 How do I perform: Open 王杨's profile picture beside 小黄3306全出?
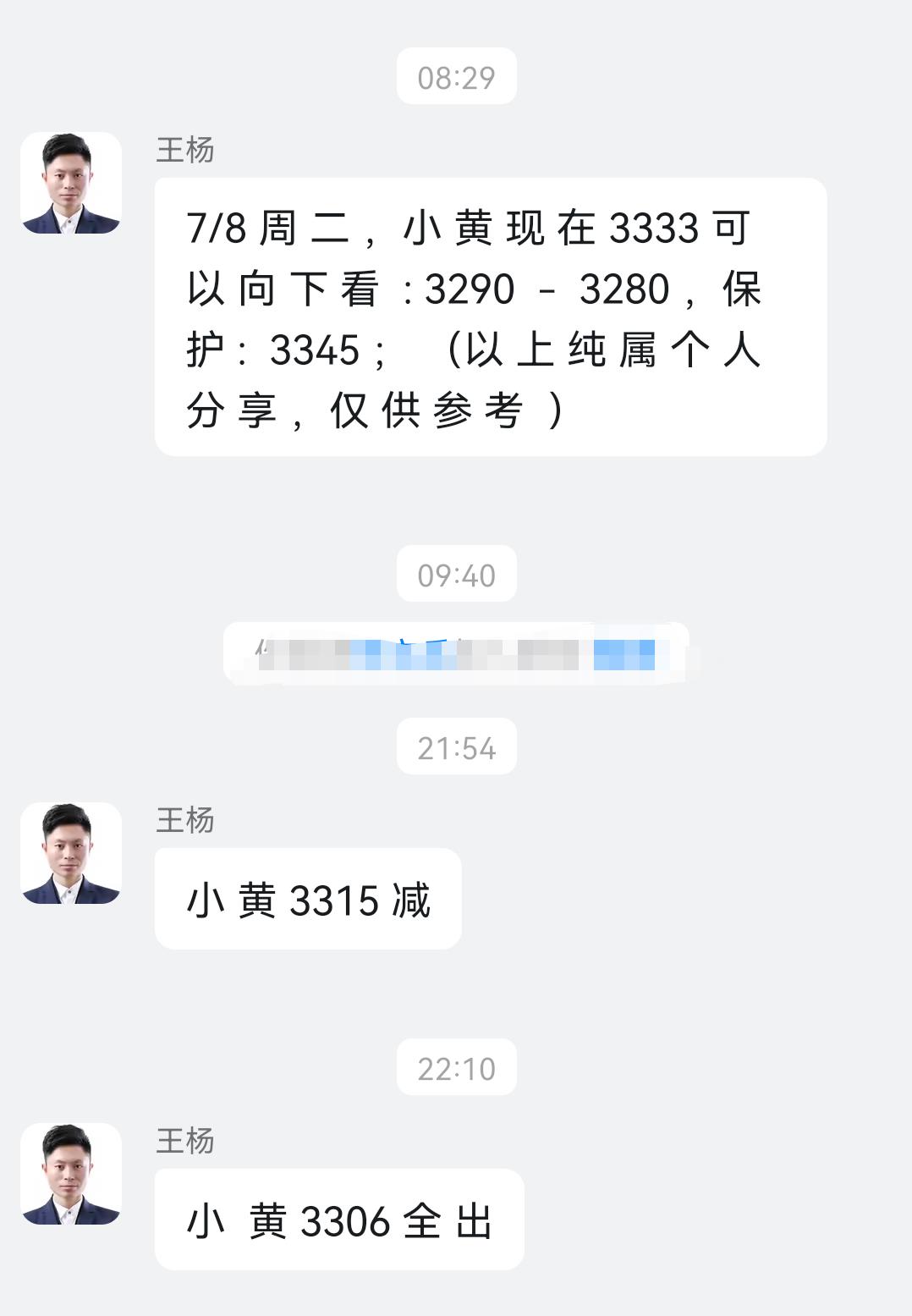[x=71, y=1174]
